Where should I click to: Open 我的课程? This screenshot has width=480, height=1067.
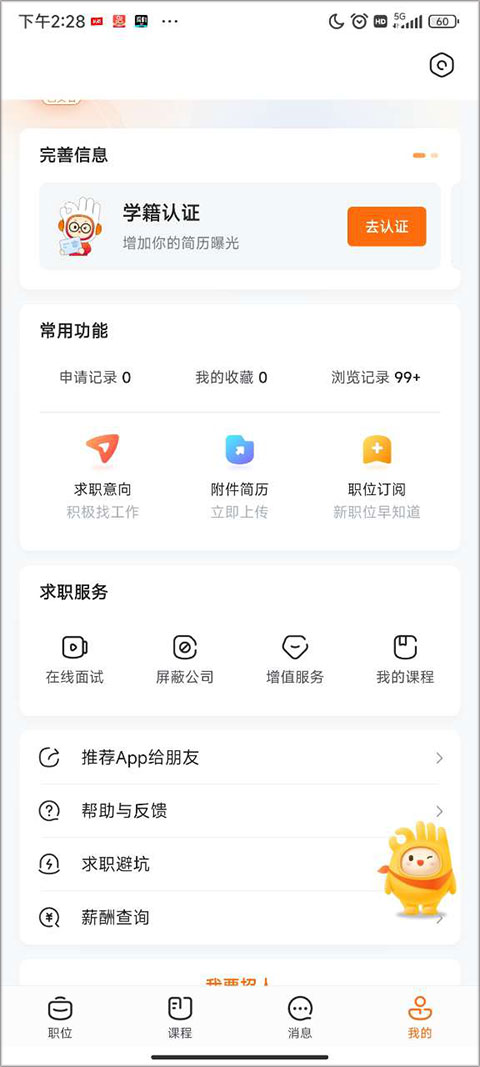405,659
